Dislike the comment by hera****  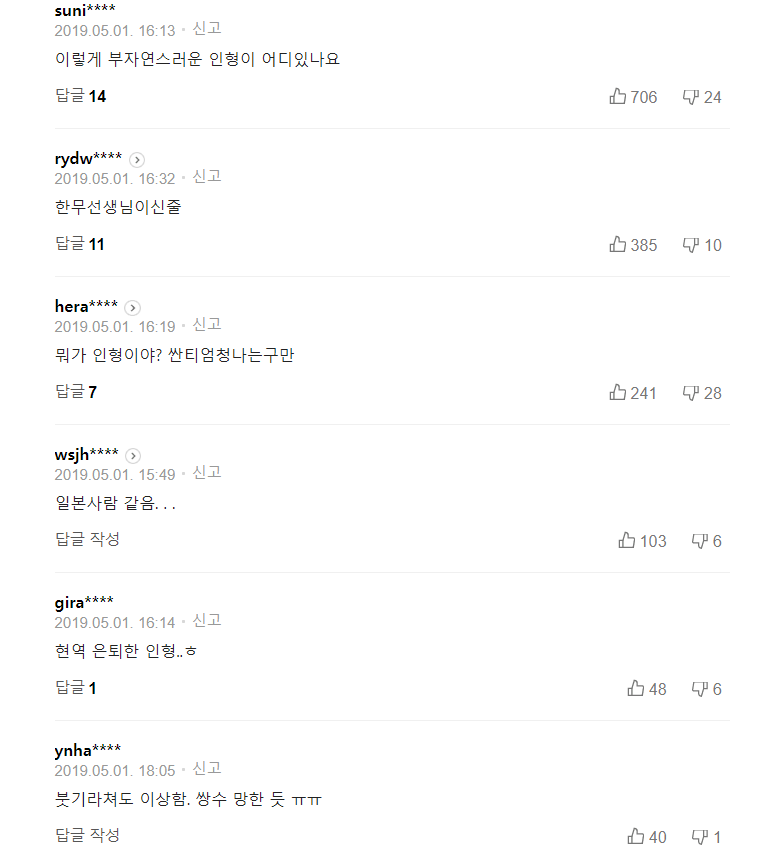click(x=701, y=393)
